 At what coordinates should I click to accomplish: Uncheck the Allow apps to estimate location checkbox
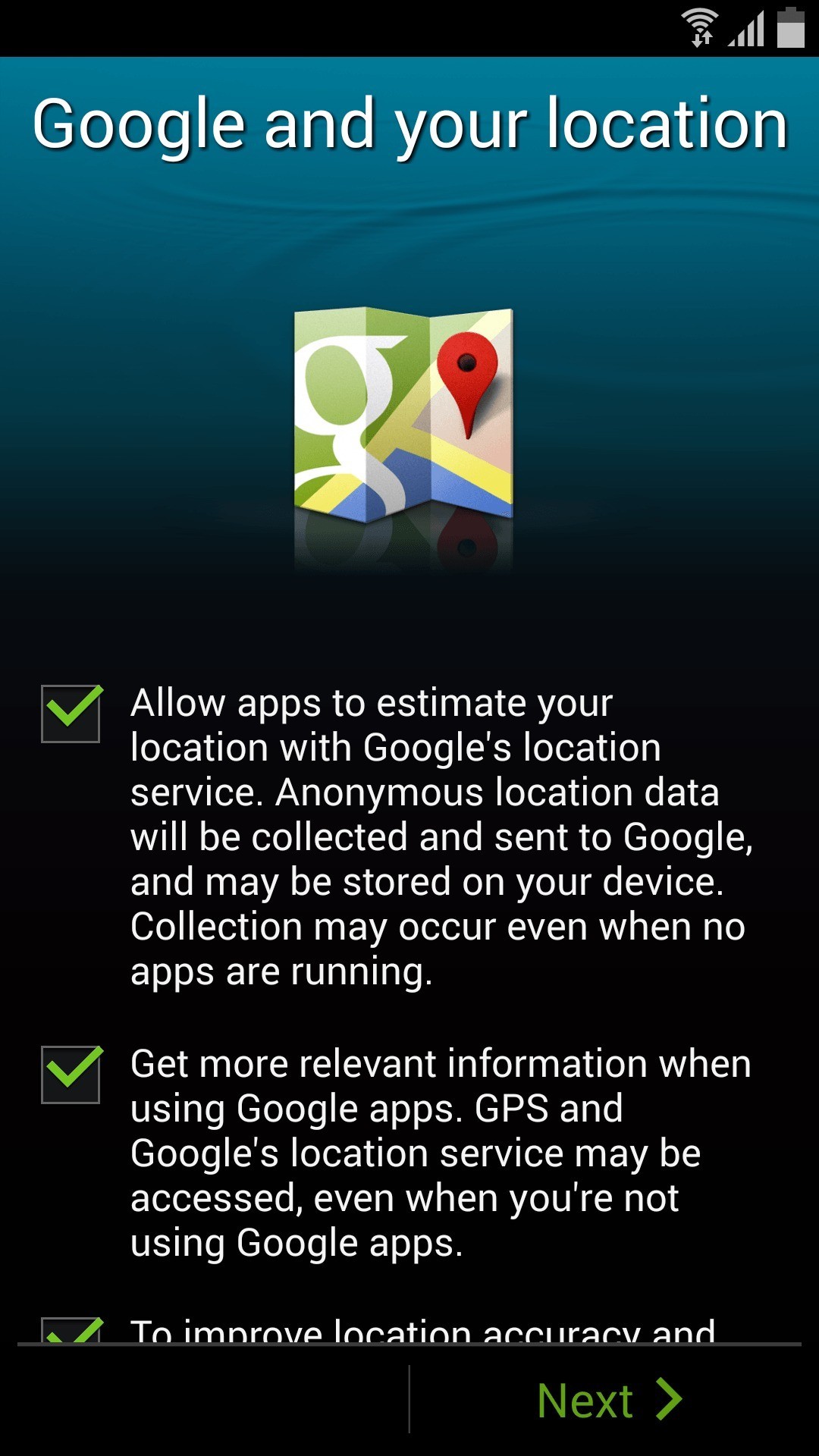(71, 714)
